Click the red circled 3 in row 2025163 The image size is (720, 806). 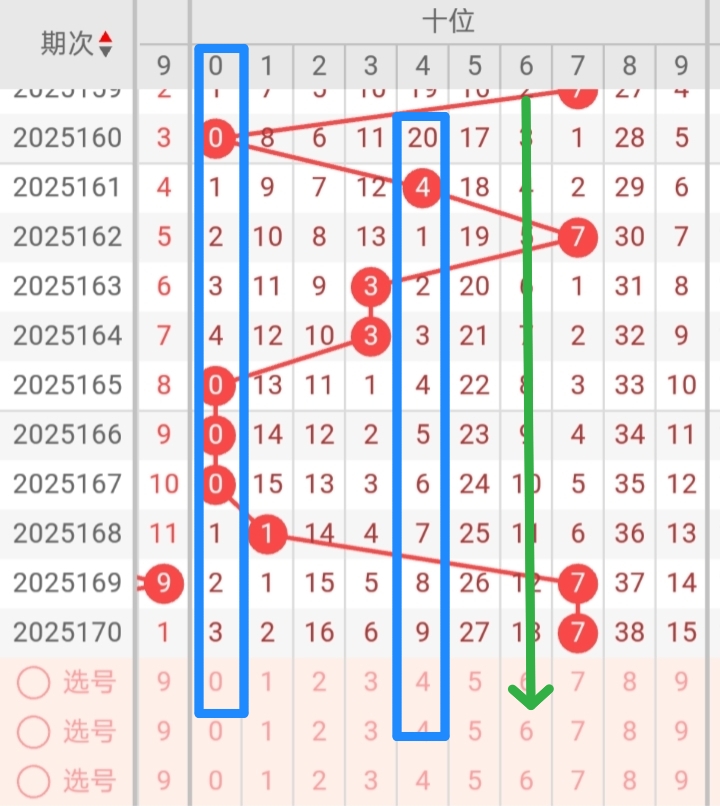point(370,287)
